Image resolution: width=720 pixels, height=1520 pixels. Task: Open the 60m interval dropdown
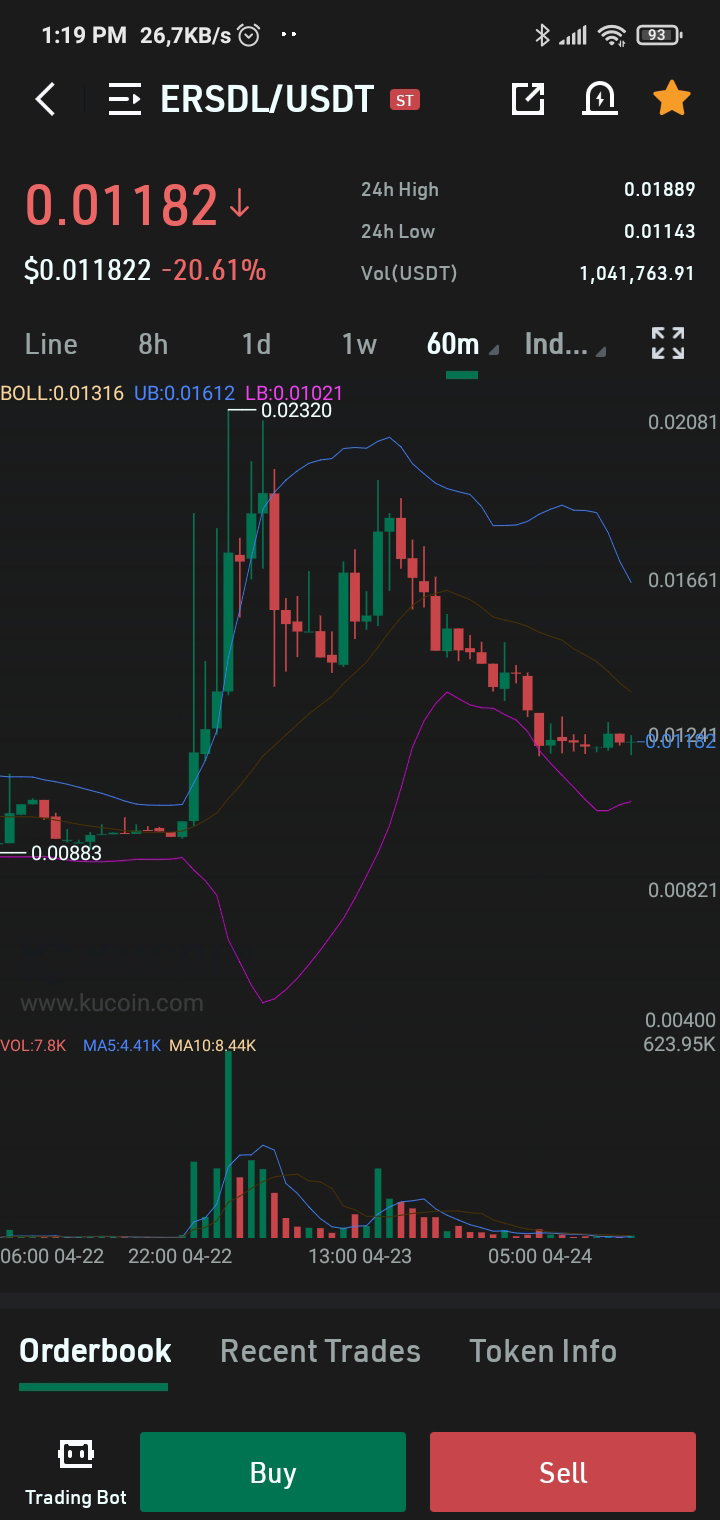point(461,344)
